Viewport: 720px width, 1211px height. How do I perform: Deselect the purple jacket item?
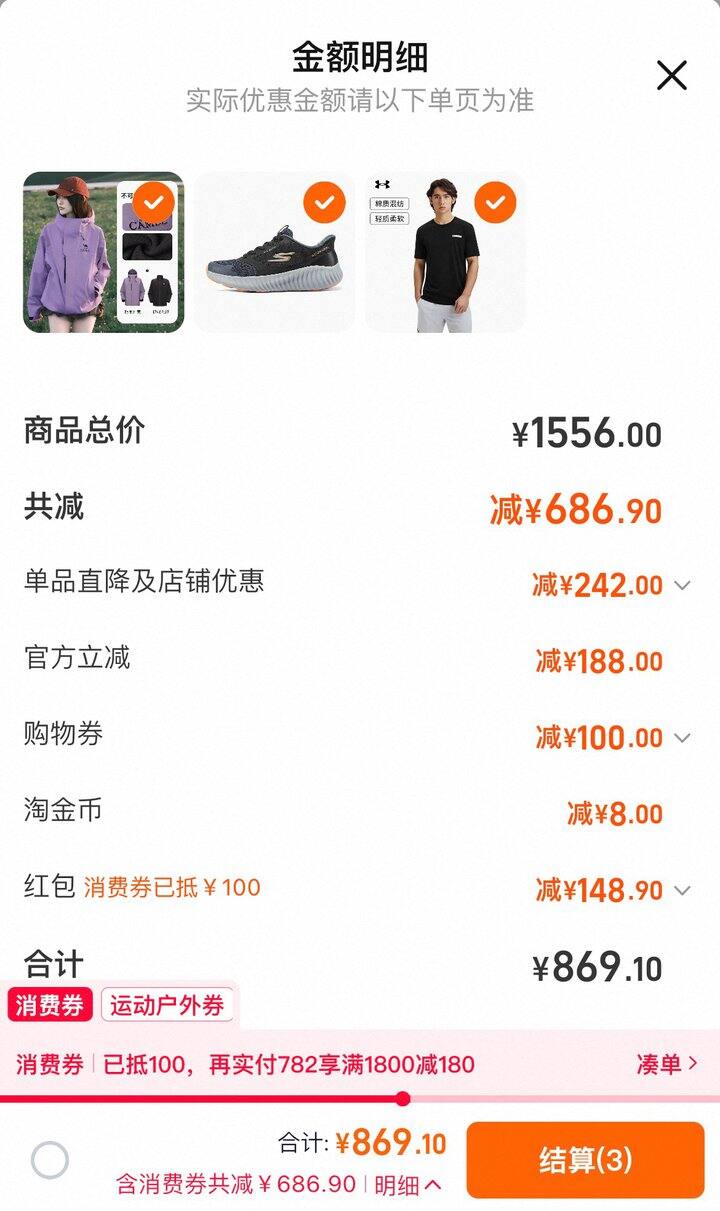[153, 203]
